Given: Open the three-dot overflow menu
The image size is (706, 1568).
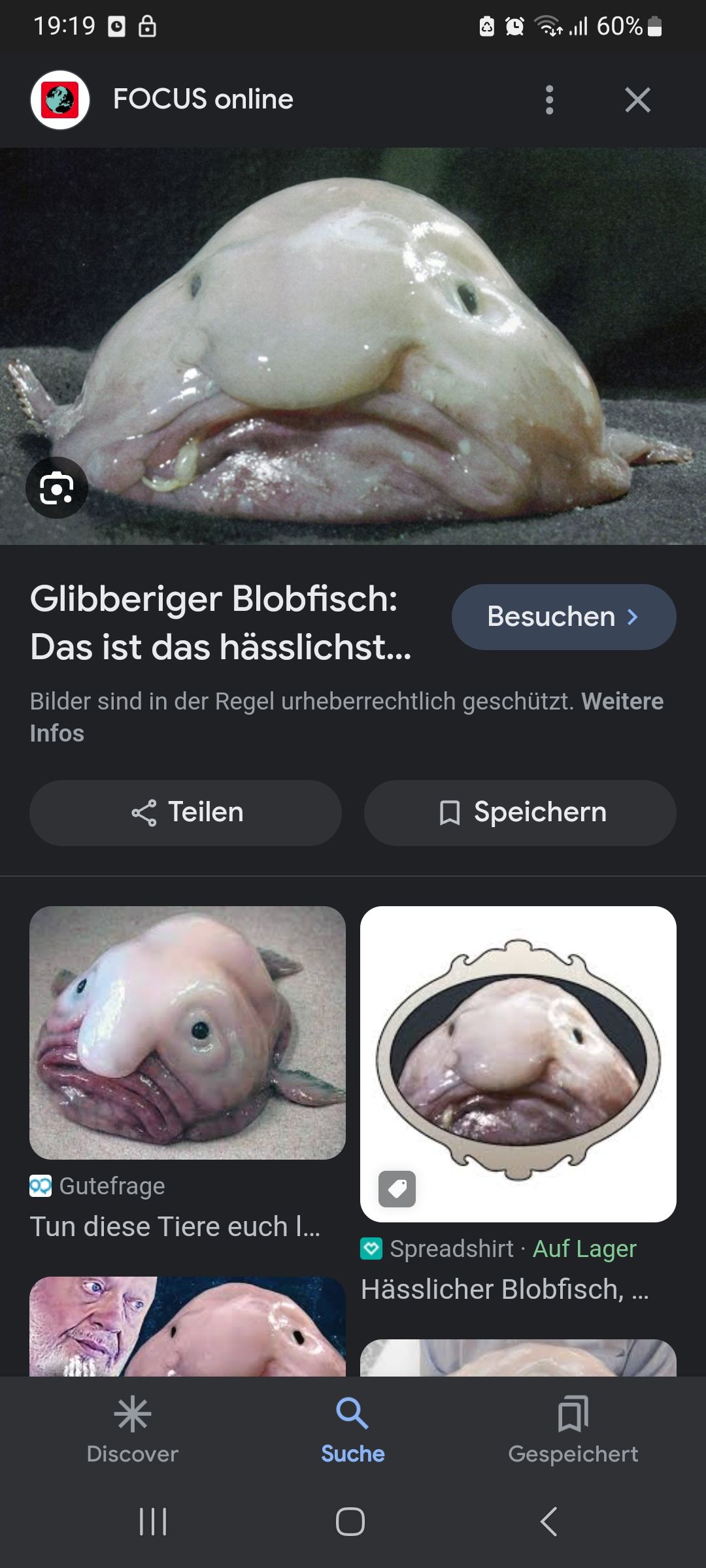Looking at the screenshot, I should 549,100.
